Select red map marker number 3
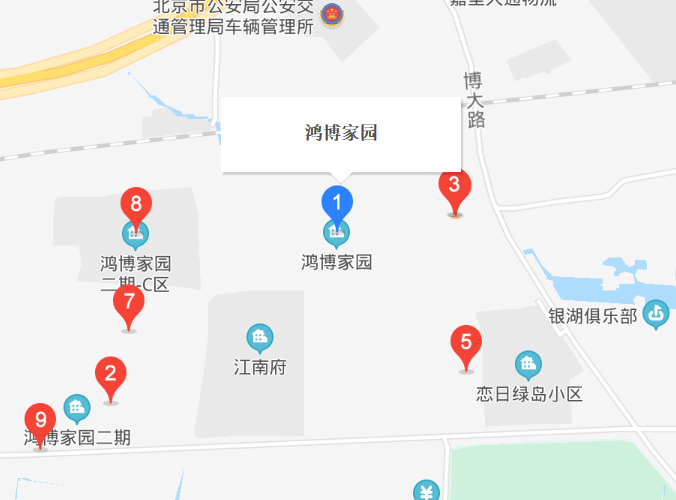This screenshot has width=676, height=500. [454, 187]
